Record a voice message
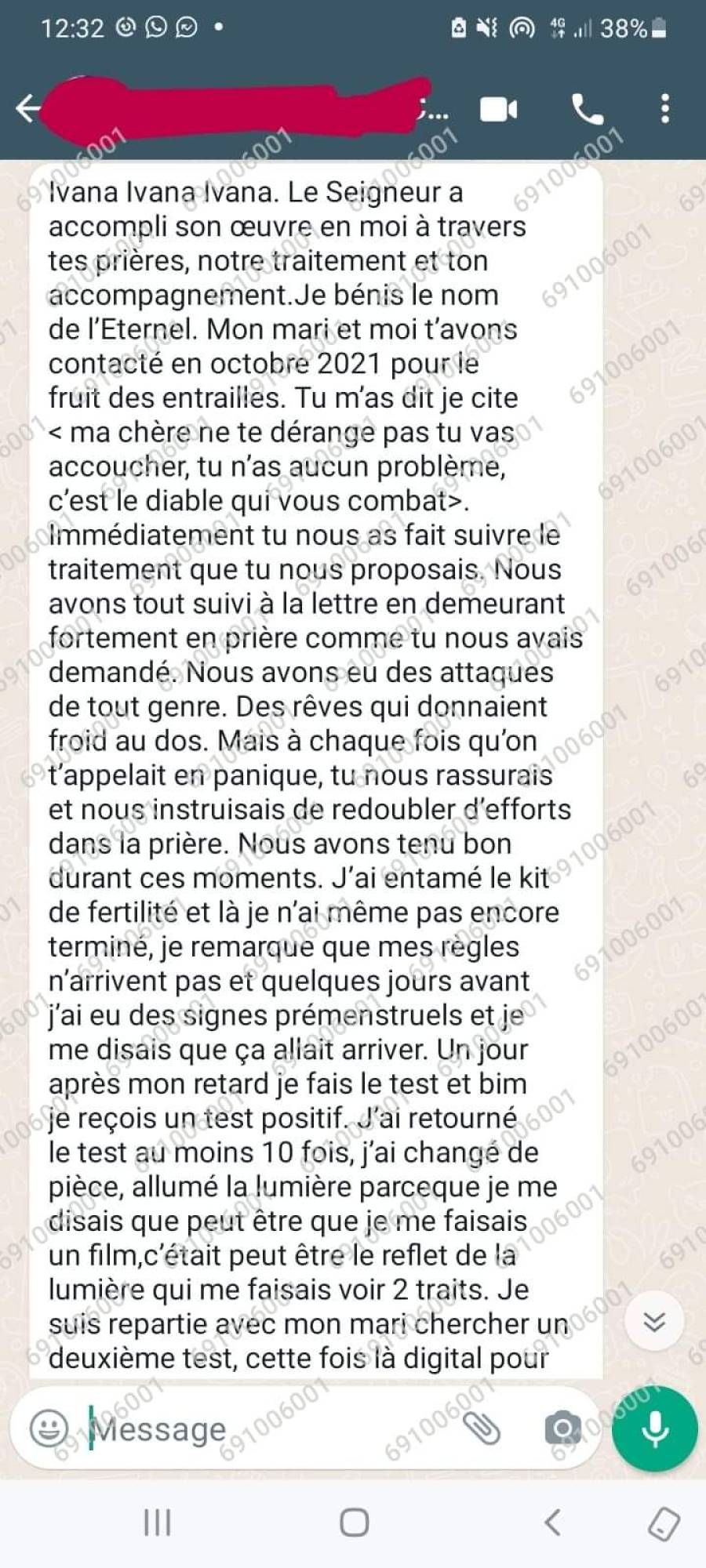Screen dimensions: 706x1568 tap(654, 1428)
